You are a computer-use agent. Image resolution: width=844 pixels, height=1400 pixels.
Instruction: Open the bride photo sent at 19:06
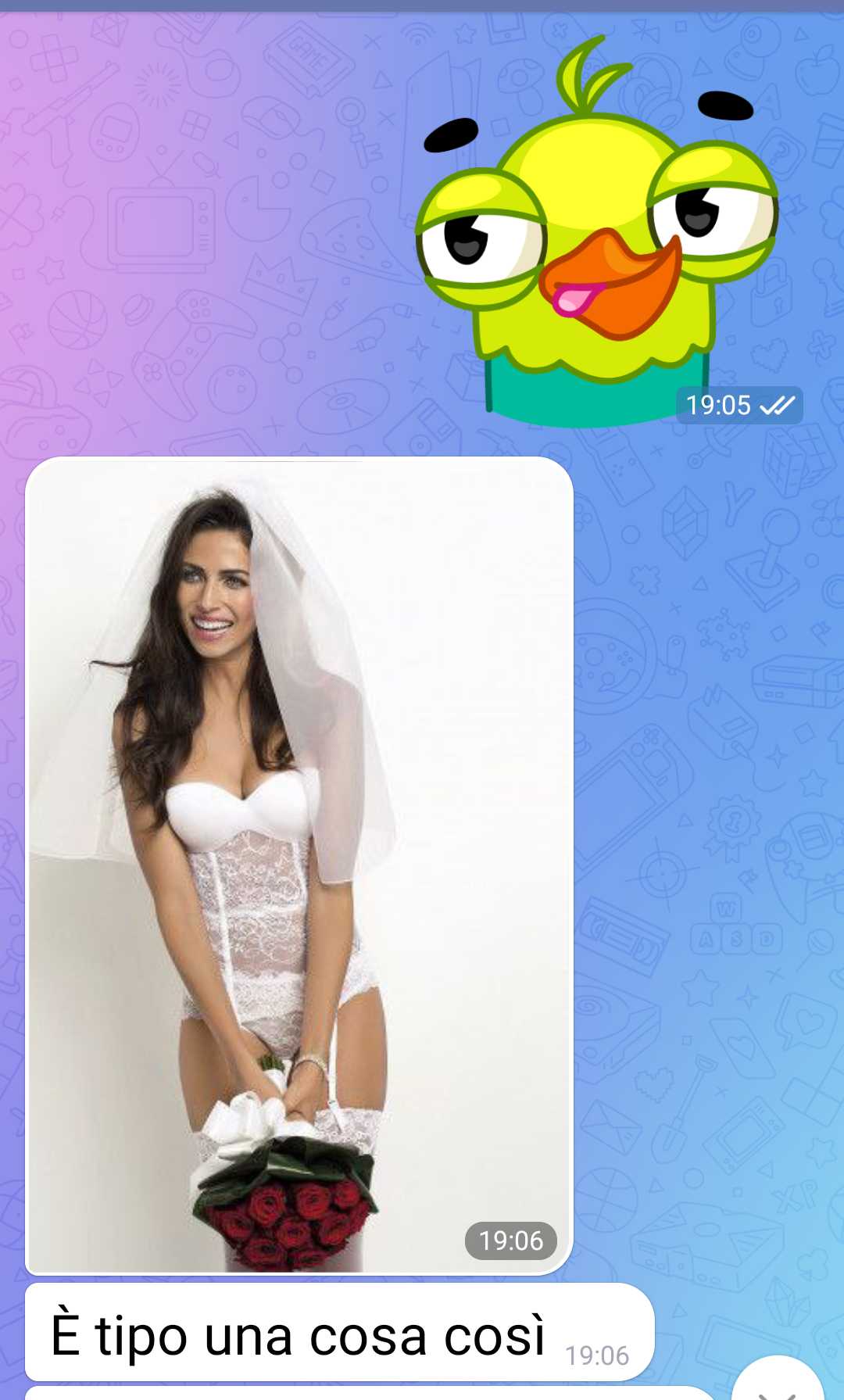pos(299,865)
